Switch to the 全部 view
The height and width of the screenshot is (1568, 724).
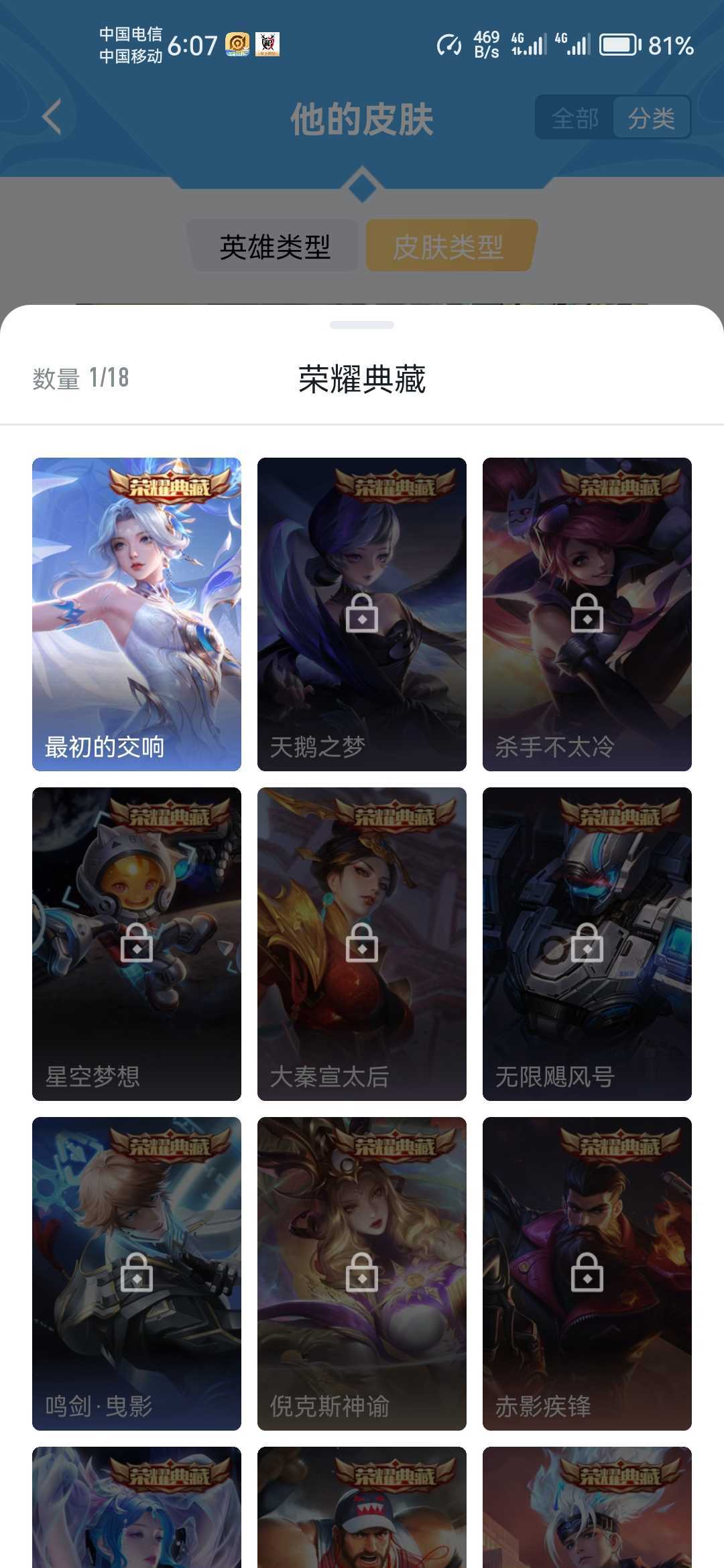tap(575, 119)
